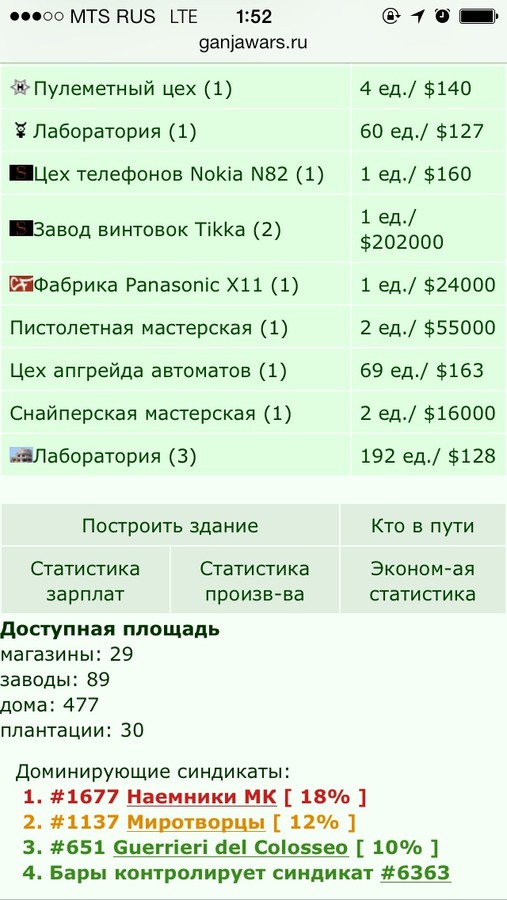The image size is (507, 900).
Task: Open Пистолетная мастерская (1)
Action: coord(148,328)
